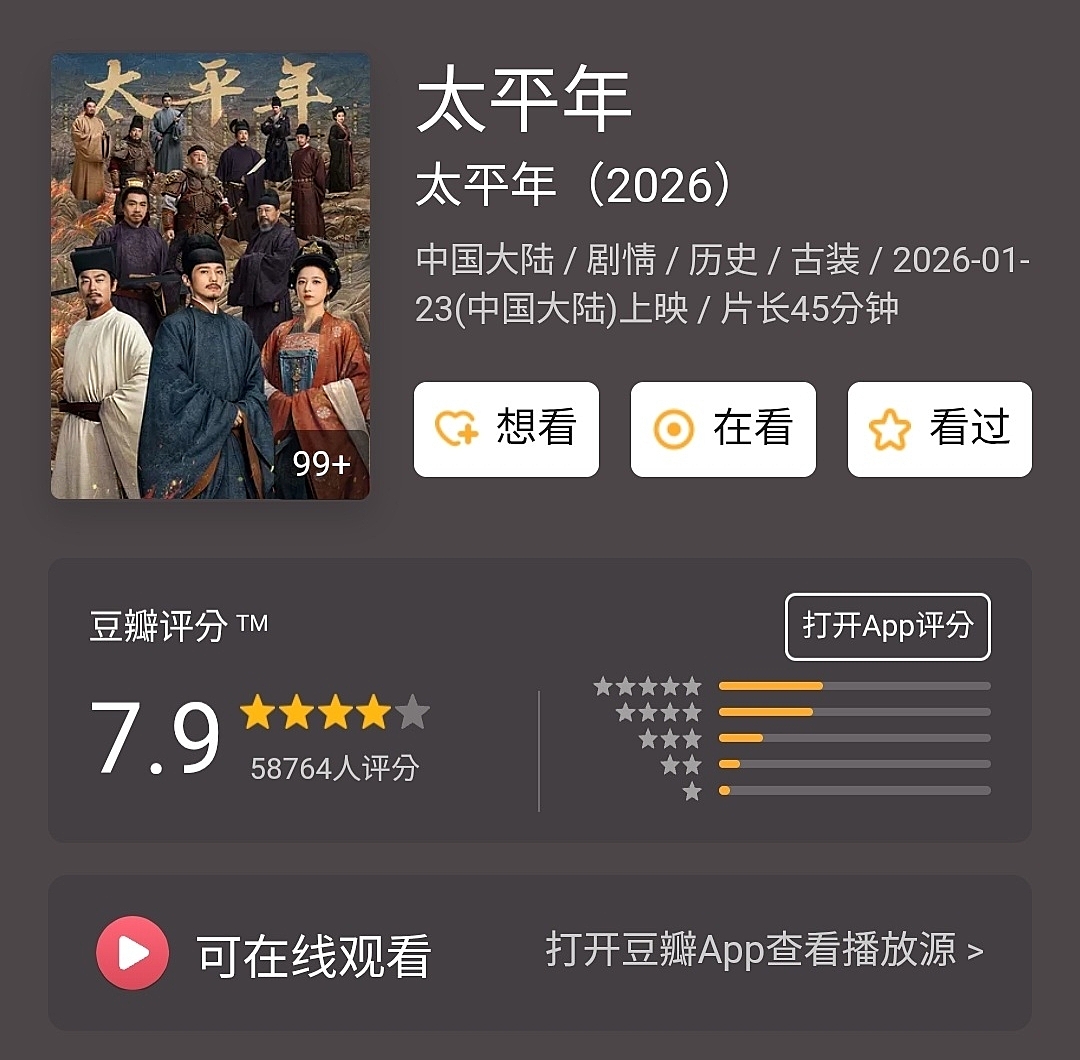Viewport: 1080px width, 1060px height.
Task: Open the 太平年 poster photos
Action: click(x=210, y=276)
